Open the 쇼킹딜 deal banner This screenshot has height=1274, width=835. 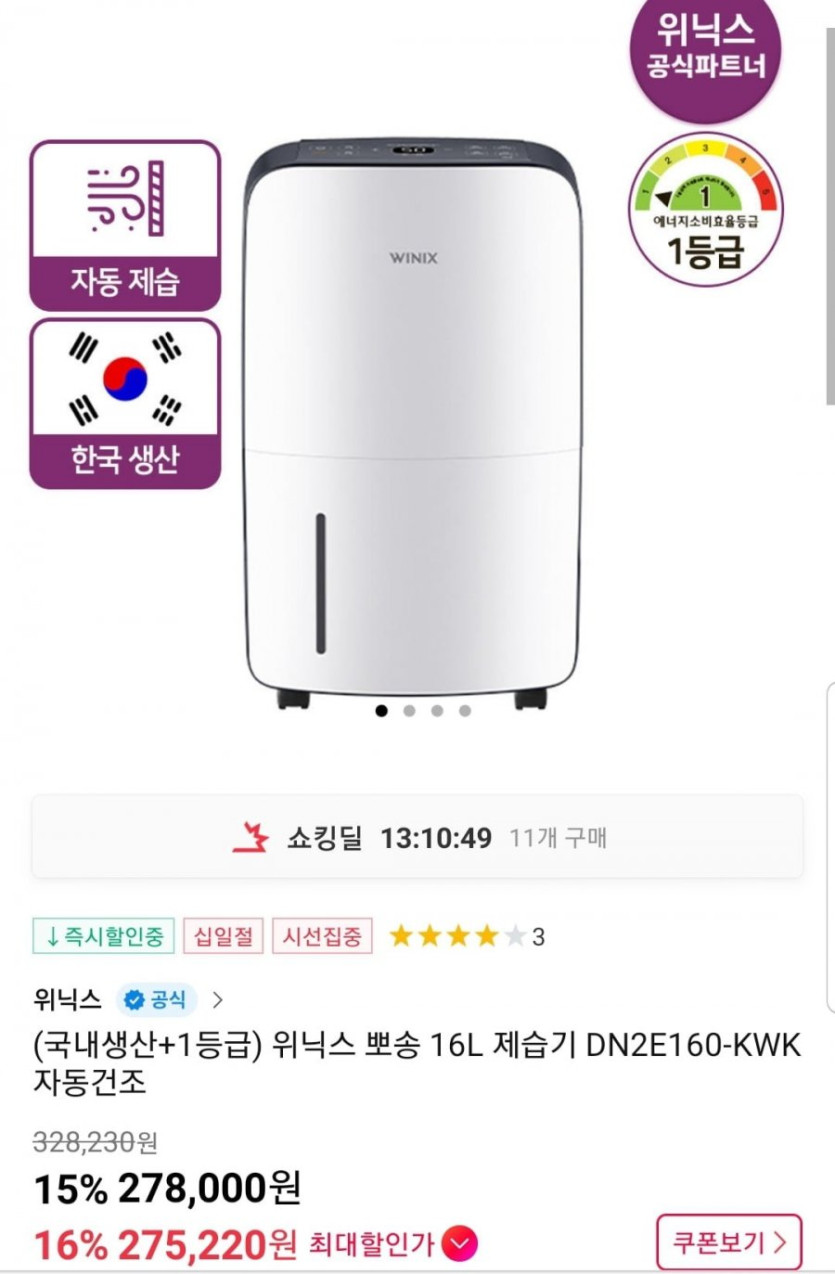tap(417, 837)
